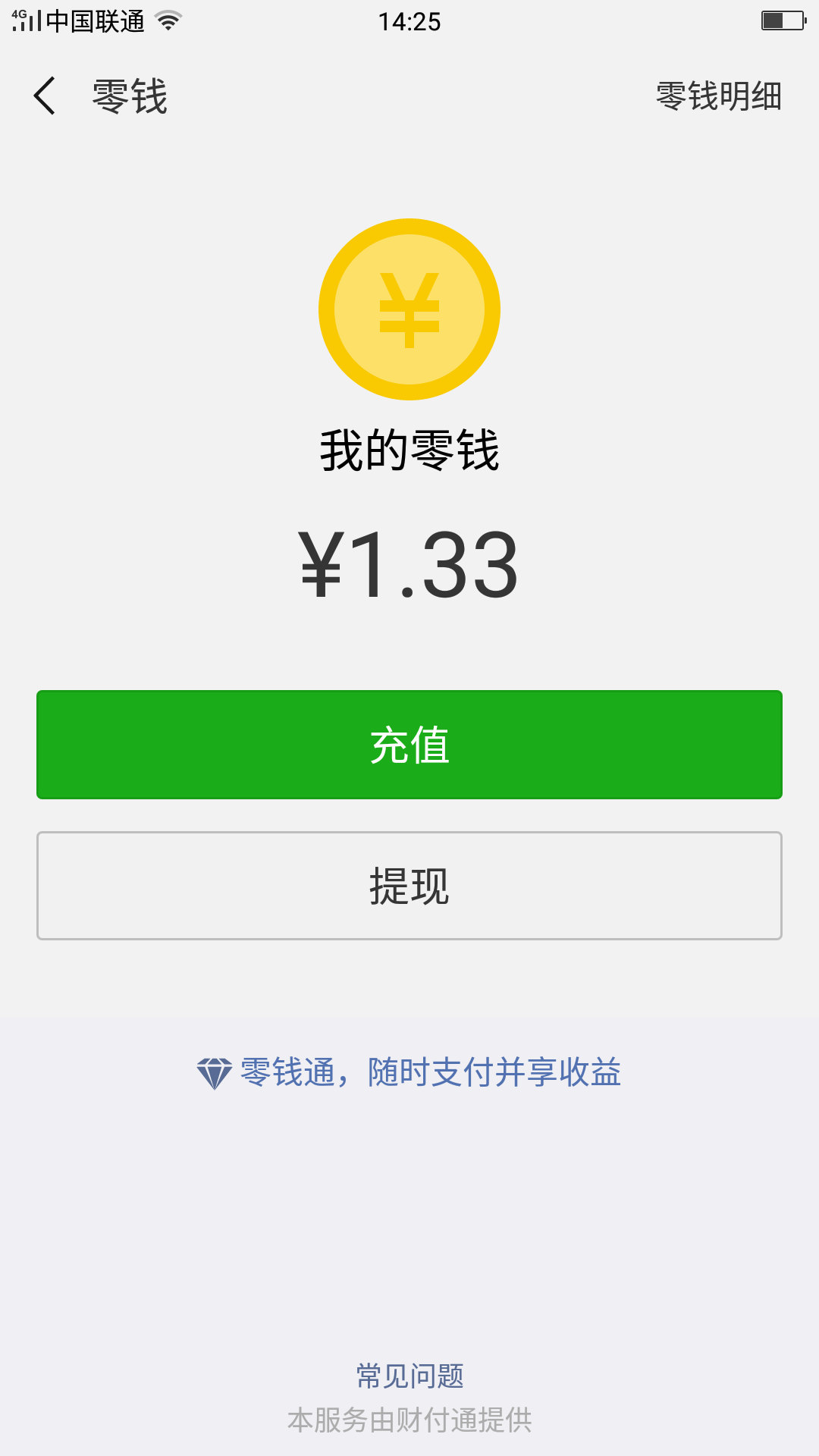Select 提现 to withdraw balance
The image size is (819, 1456).
409,885
